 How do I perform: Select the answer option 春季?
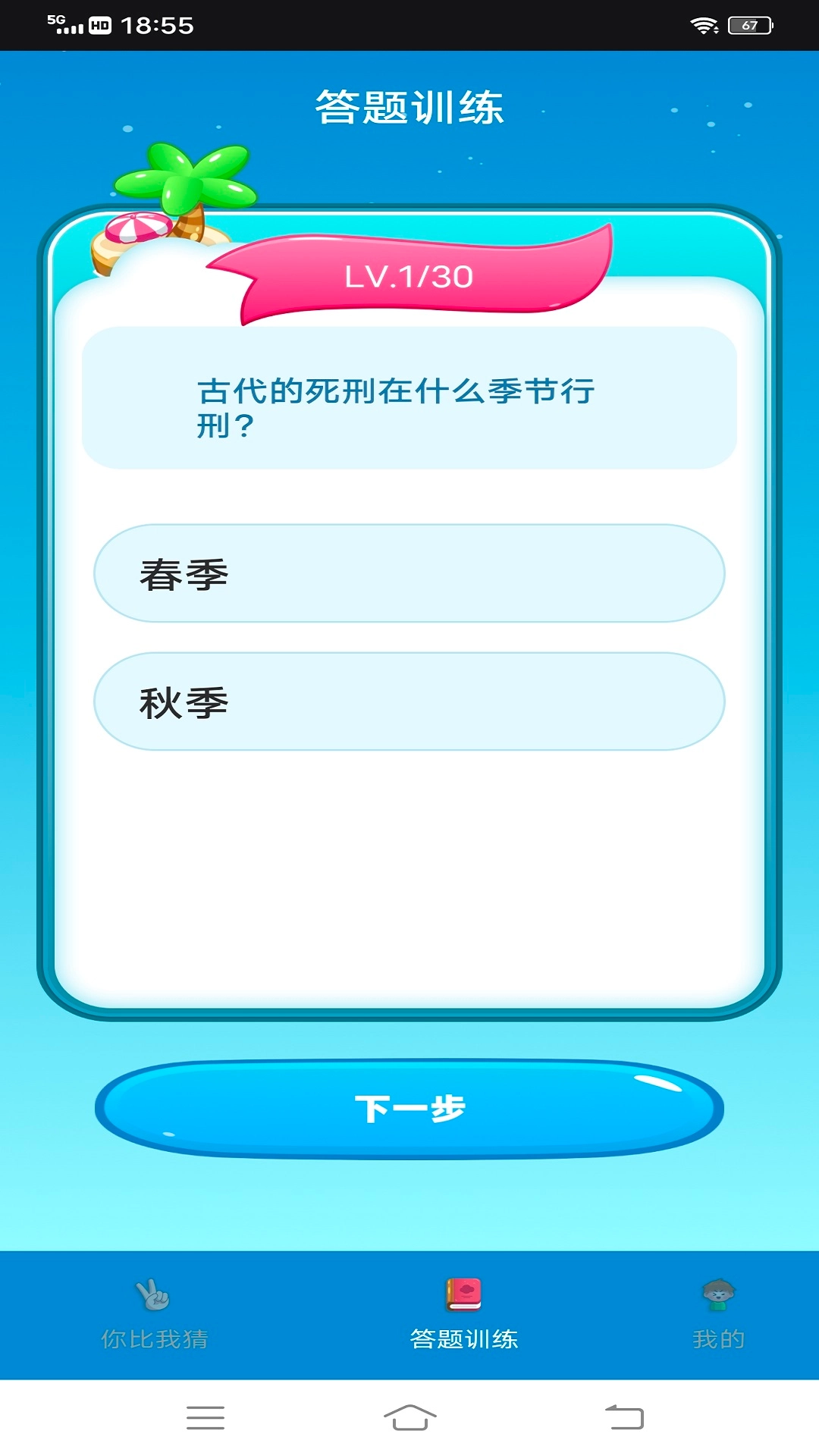pos(409,573)
